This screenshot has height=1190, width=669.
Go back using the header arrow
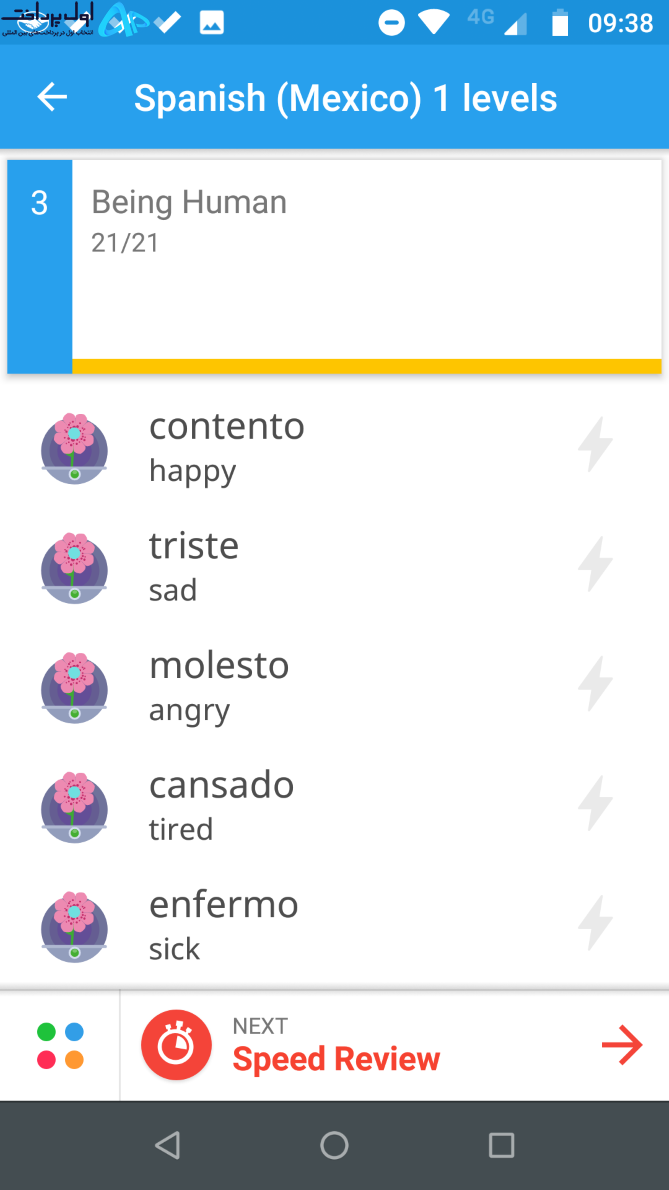pos(52,97)
